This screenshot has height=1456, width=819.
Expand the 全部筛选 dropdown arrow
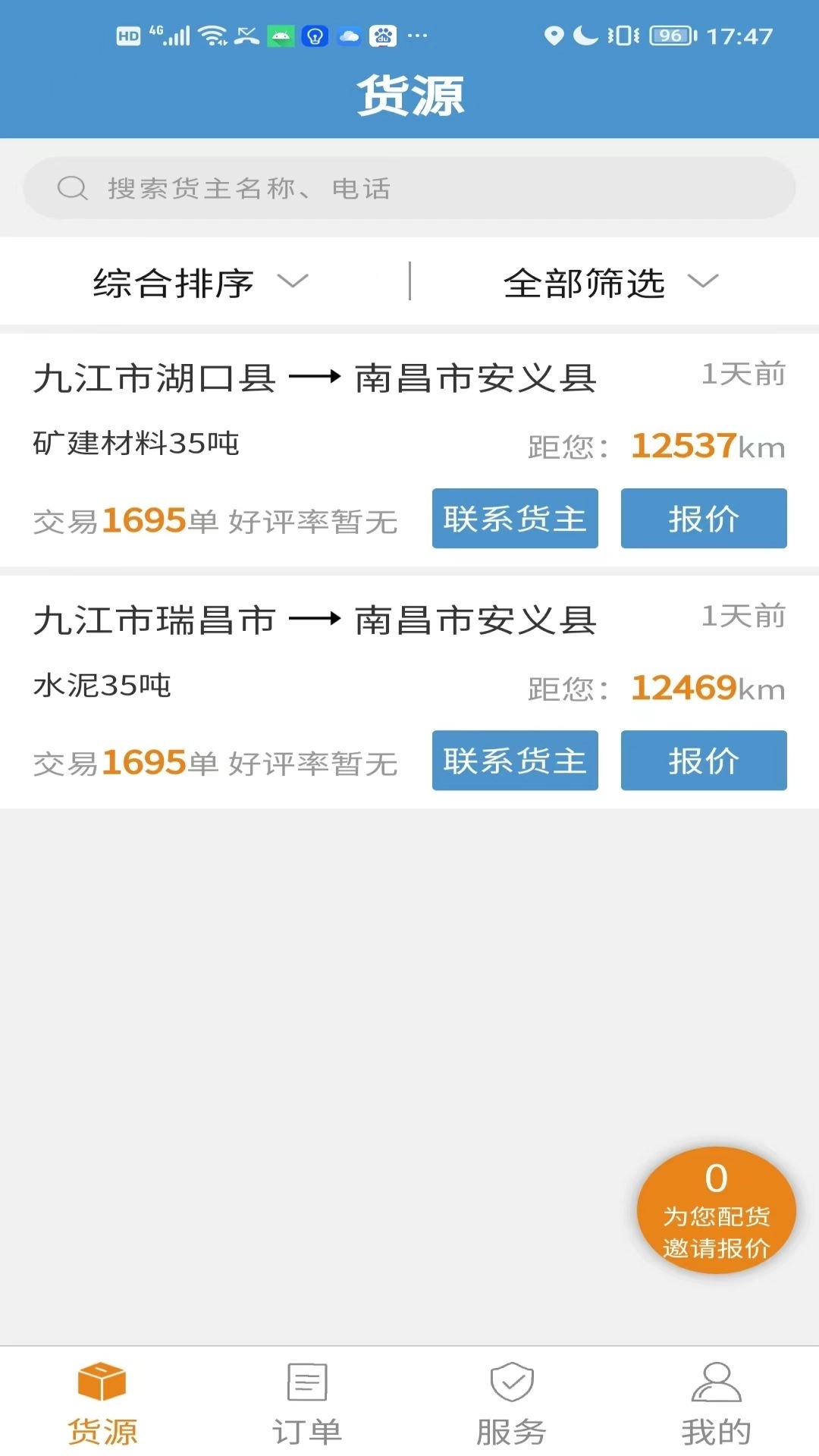701,284
